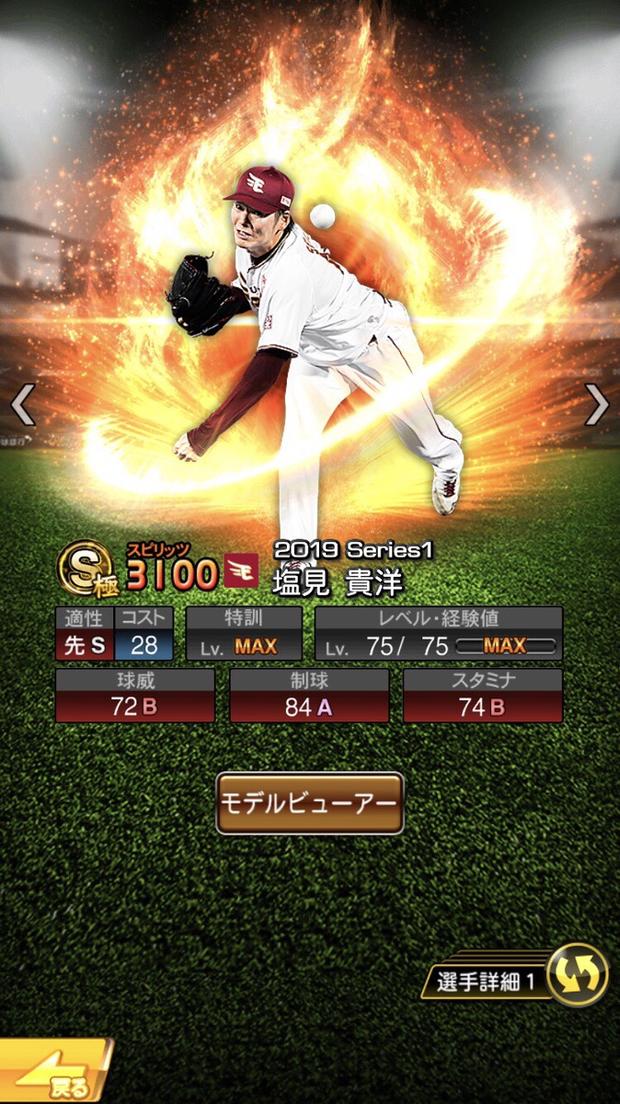Open the モデルビューアー model viewer
The height and width of the screenshot is (1104, 620).
pyautogui.click(x=310, y=803)
